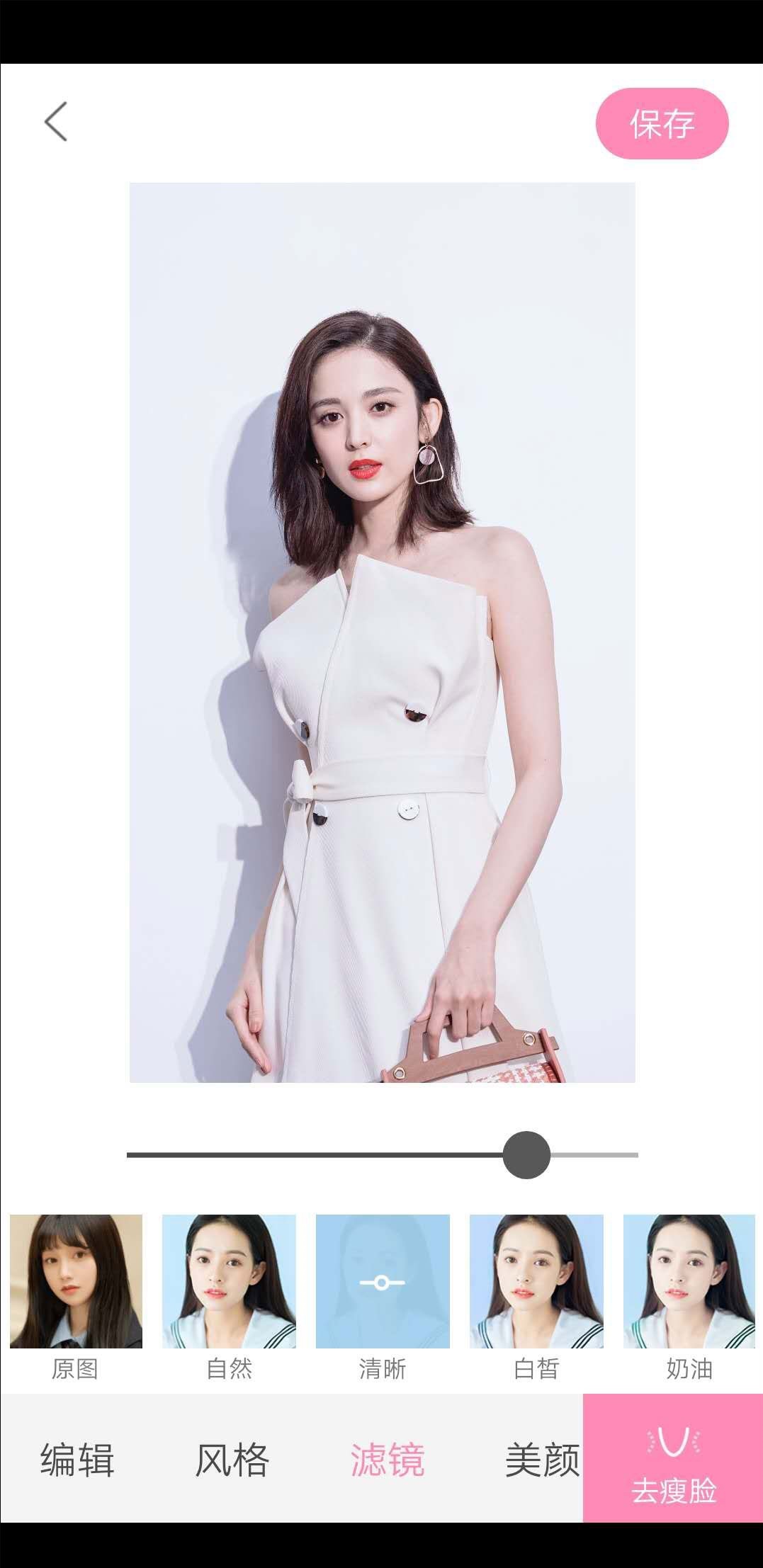Apply the 奶油 filter
Viewport: 763px width, 1568px height.
[x=689, y=1282]
